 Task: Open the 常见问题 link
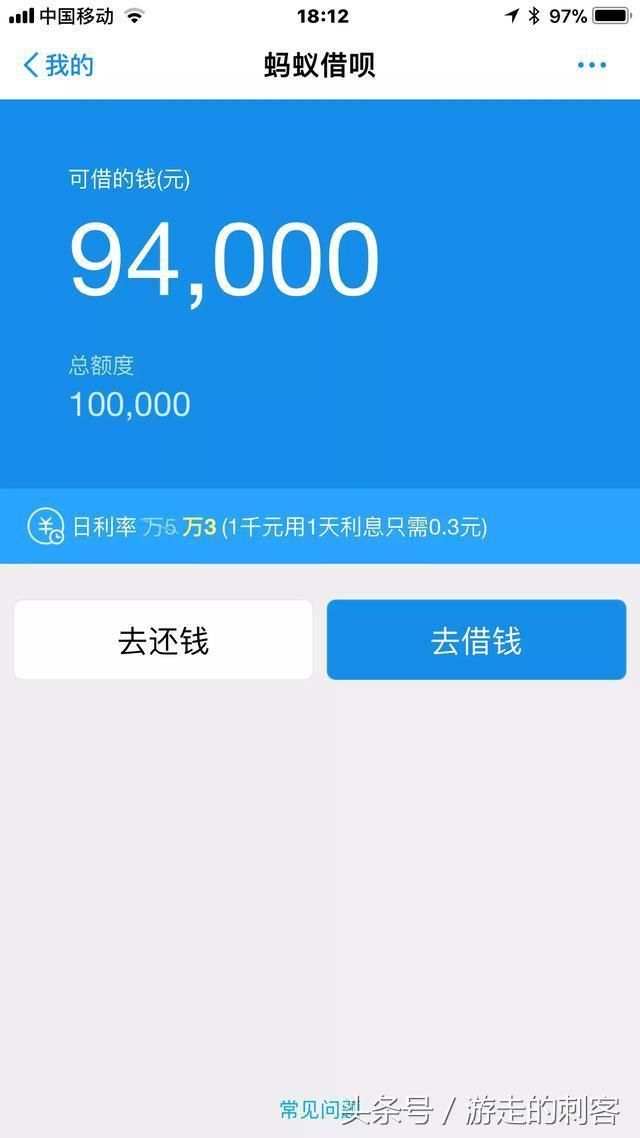[319, 1110]
